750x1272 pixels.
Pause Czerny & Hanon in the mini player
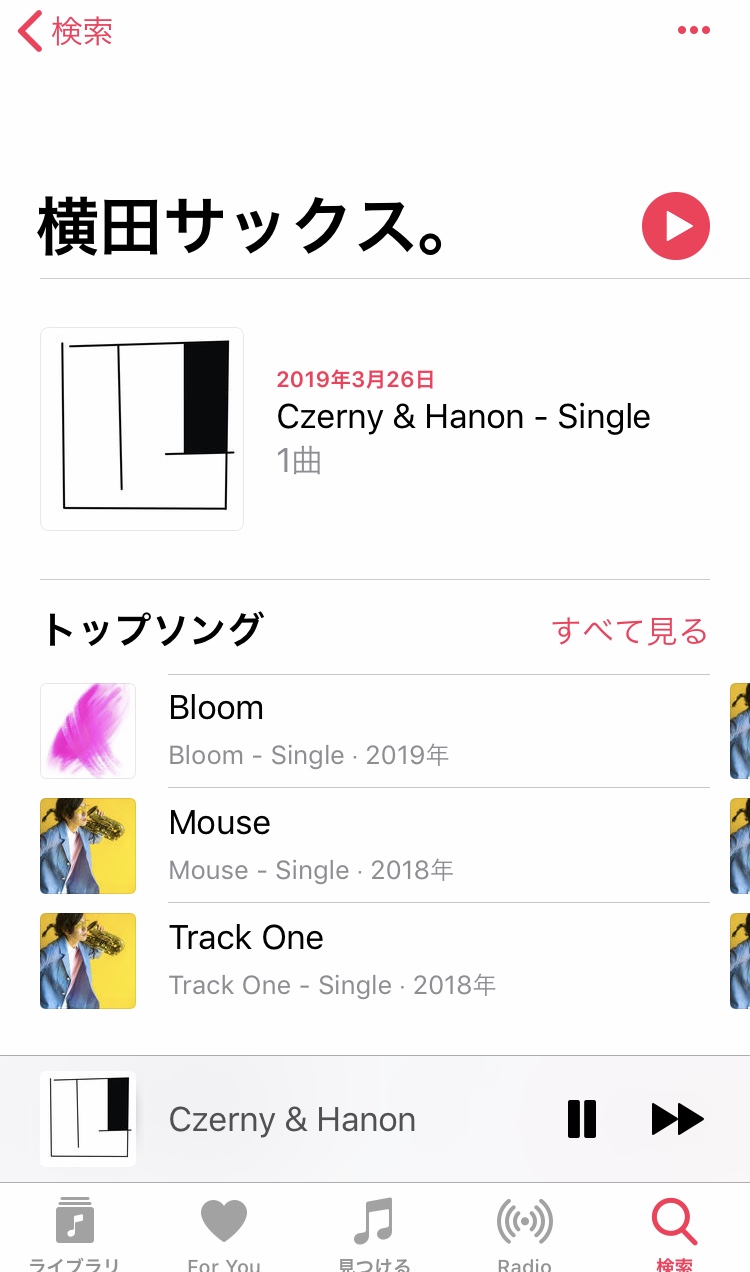(x=582, y=1119)
